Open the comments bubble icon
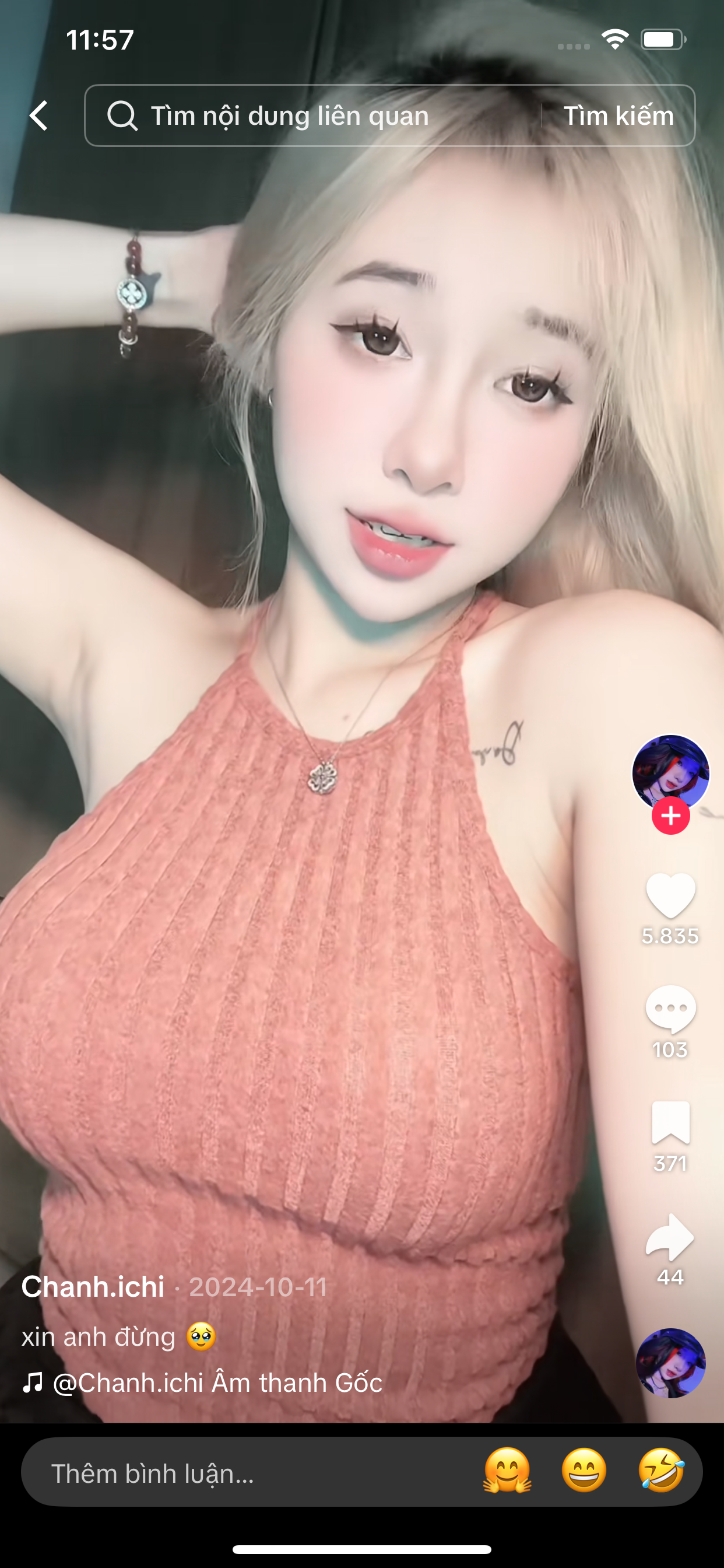Viewport: 724px width, 1568px height. (670, 1009)
